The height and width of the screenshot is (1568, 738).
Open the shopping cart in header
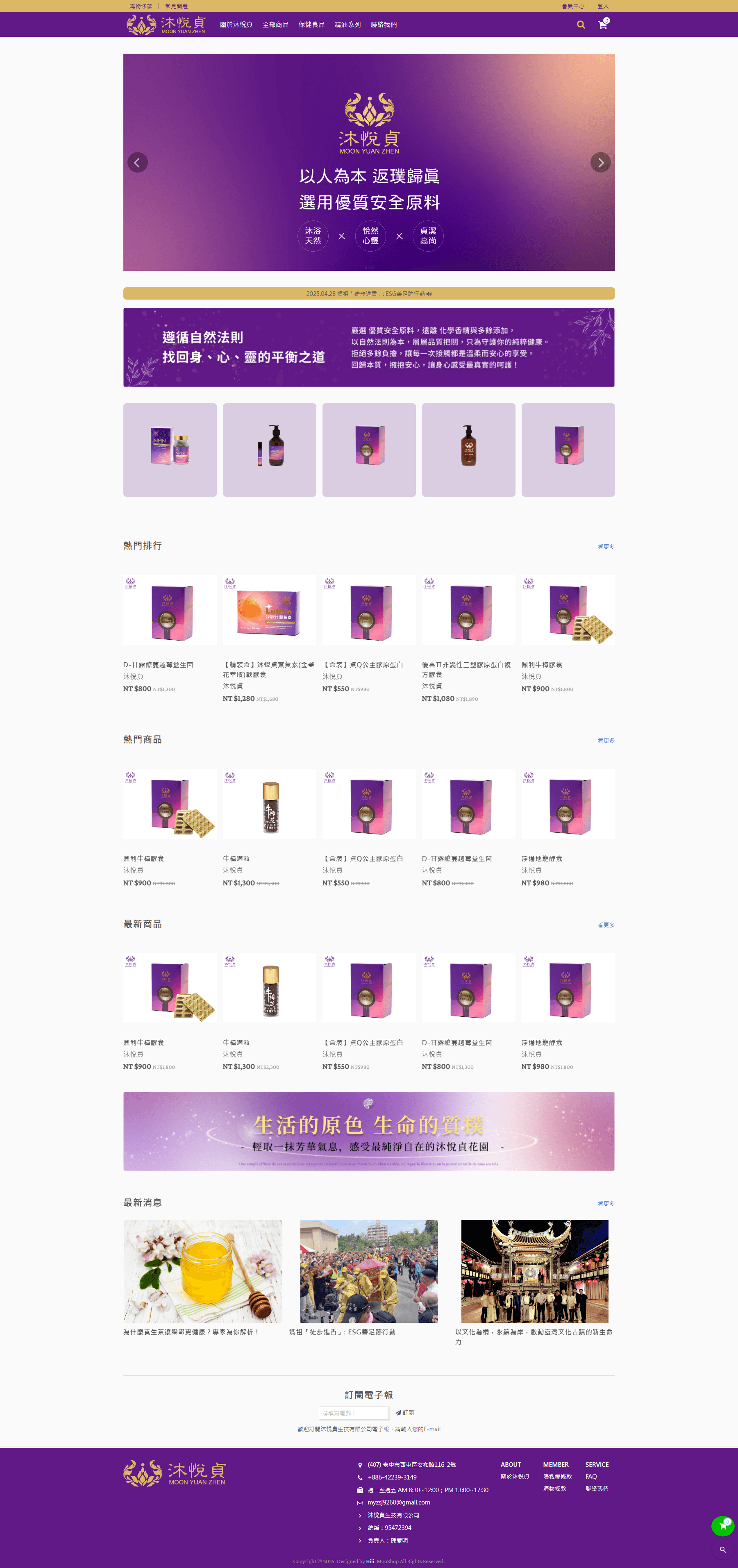pos(602,25)
